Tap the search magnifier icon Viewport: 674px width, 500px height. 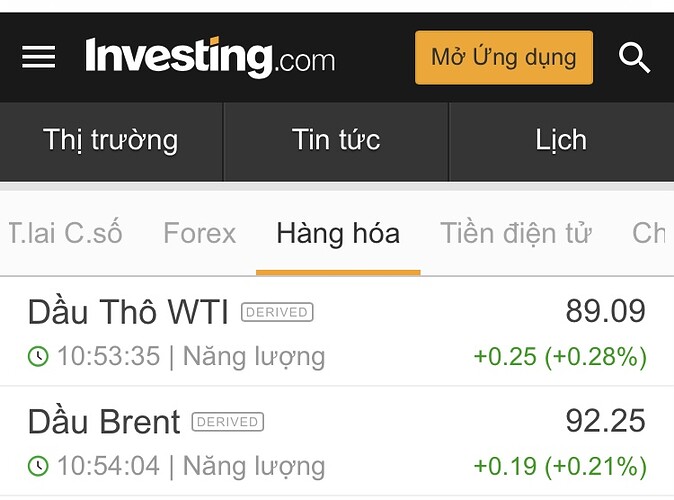[635, 57]
